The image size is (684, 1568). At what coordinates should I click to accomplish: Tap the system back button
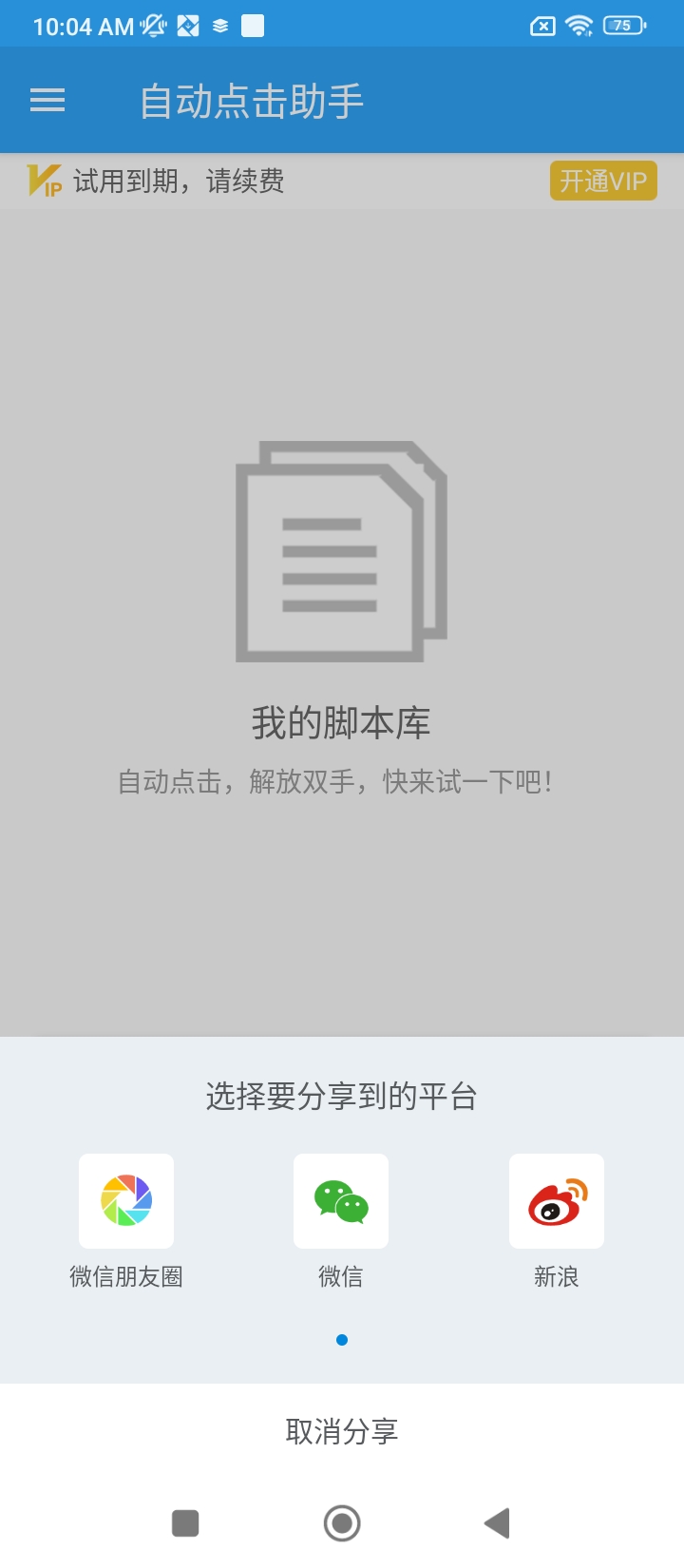click(497, 1523)
